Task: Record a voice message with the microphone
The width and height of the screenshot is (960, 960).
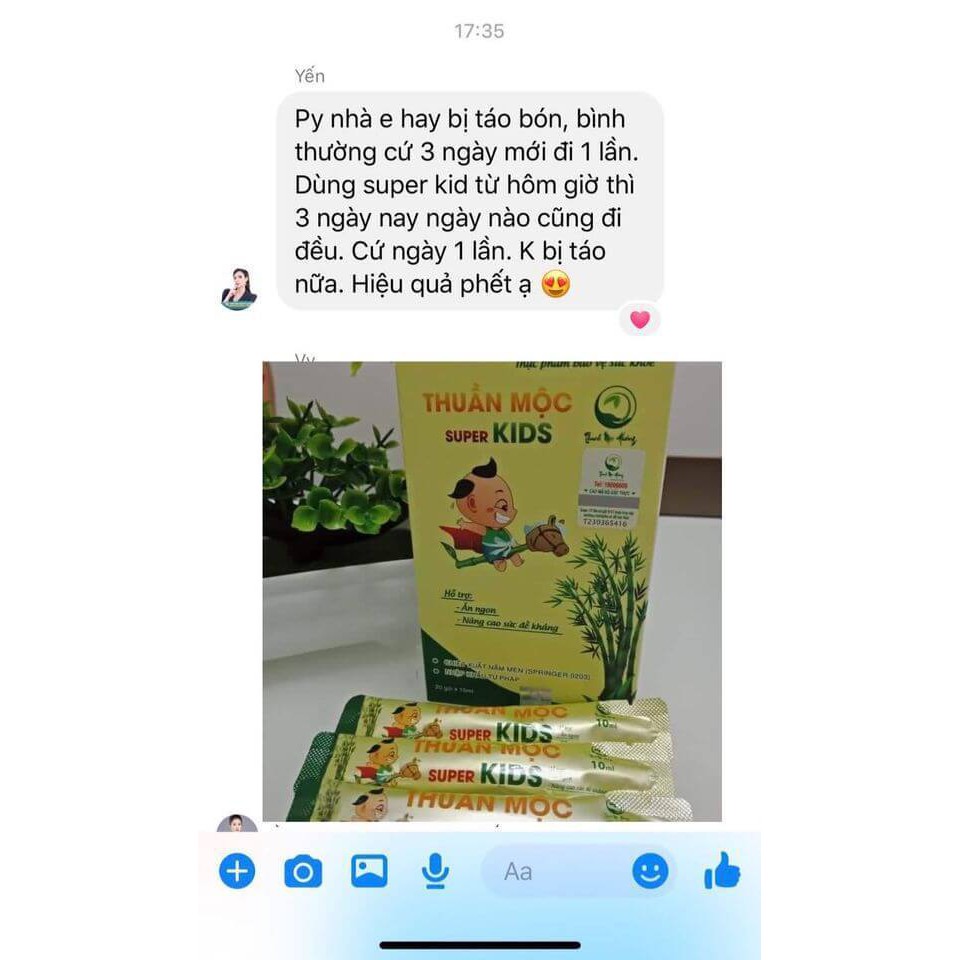Action: point(435,872)
